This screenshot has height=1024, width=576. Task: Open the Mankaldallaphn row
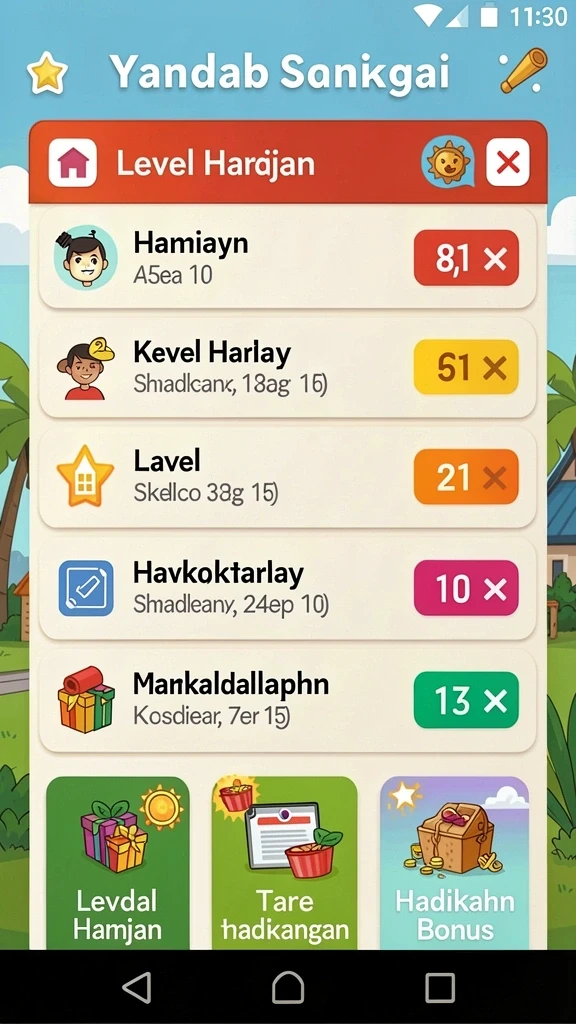(x=287, y=701)
